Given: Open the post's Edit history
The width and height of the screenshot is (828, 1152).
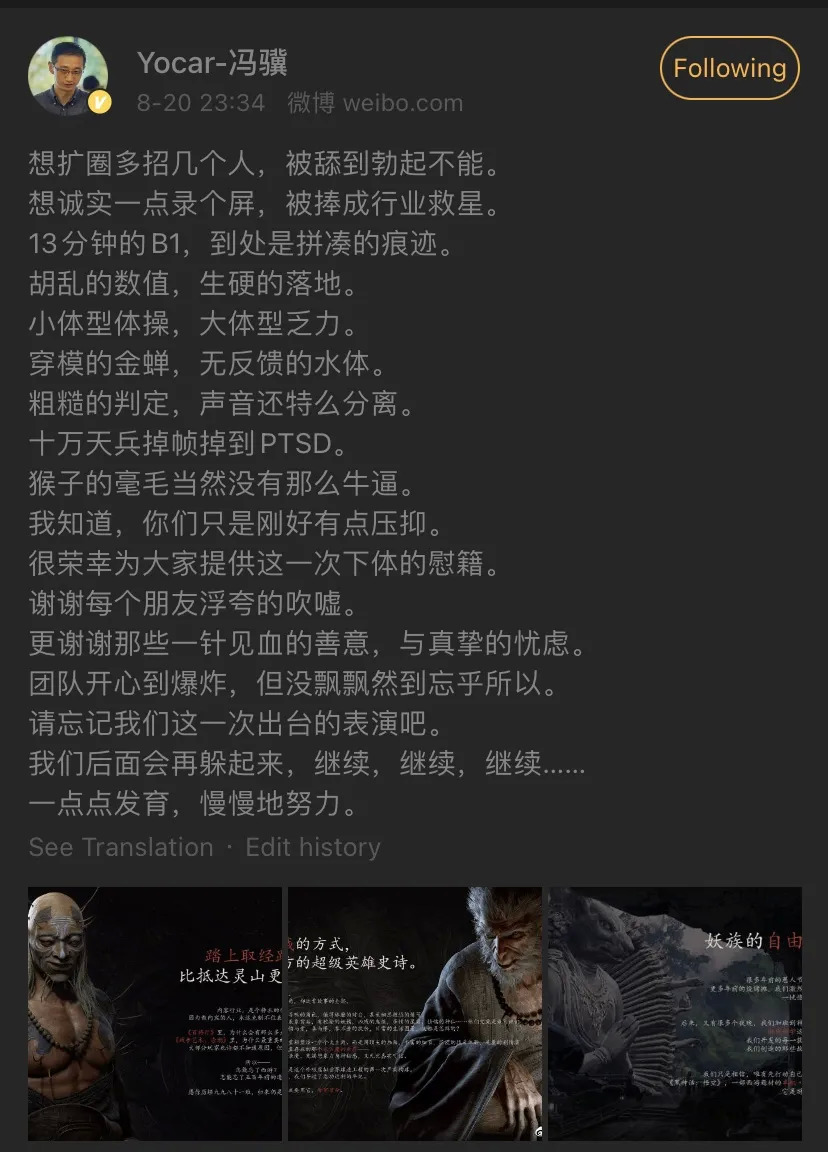Looking at the screenshot, I should tap(313, 847).
